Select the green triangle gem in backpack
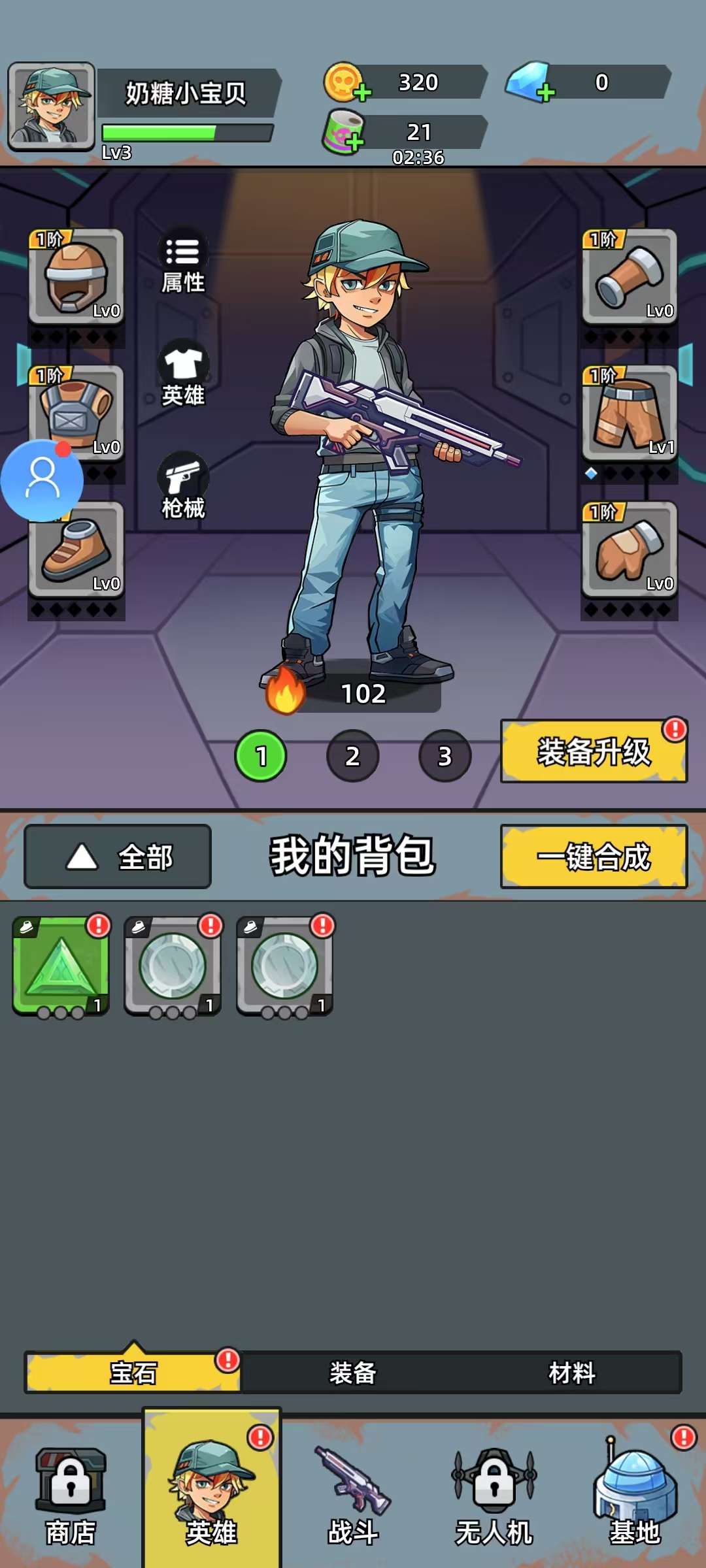 pos(61,966)
